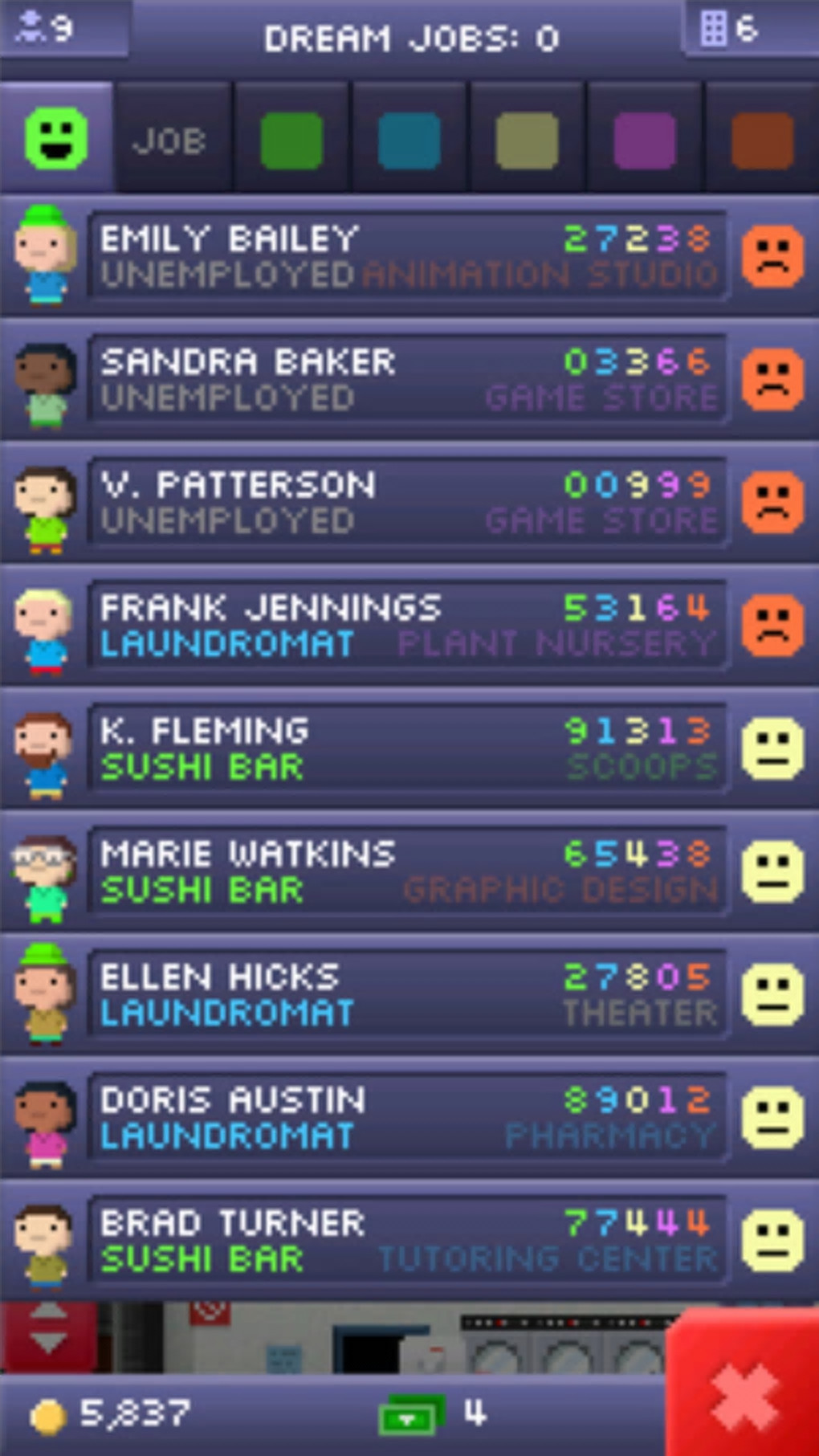819x1456 pixels.
Task: Select Brad Turner from the list
Action: point(408,1241)
